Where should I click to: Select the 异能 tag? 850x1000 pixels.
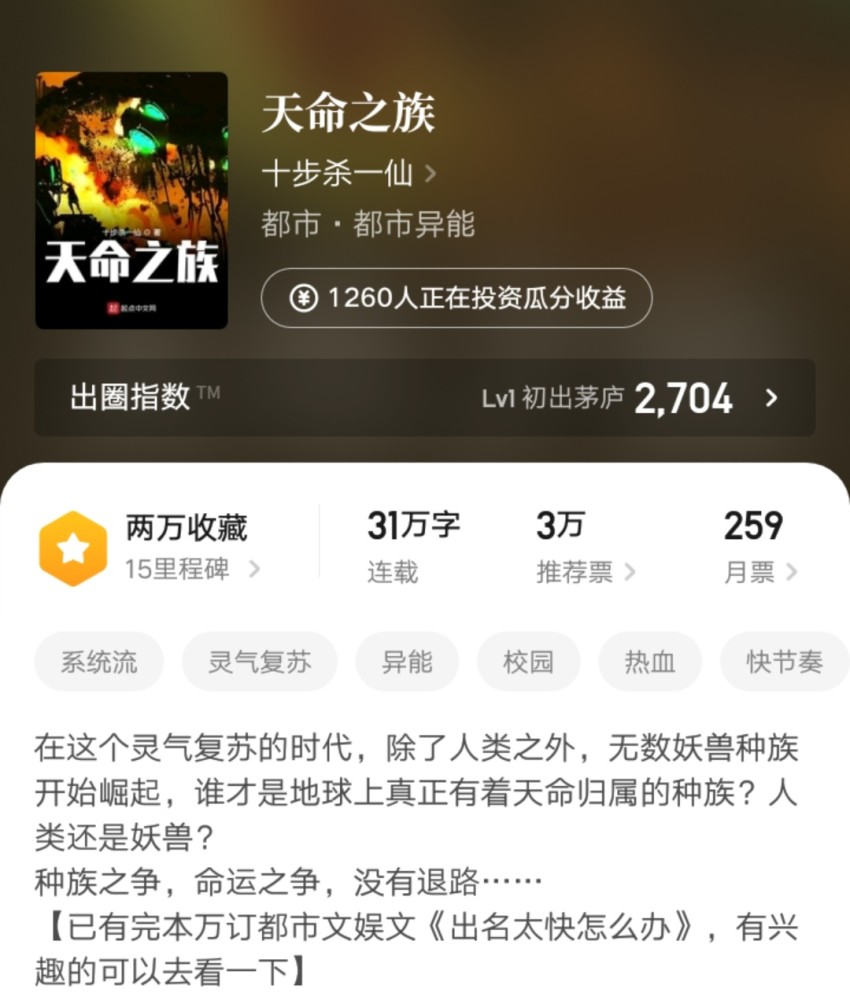(407, 662)
